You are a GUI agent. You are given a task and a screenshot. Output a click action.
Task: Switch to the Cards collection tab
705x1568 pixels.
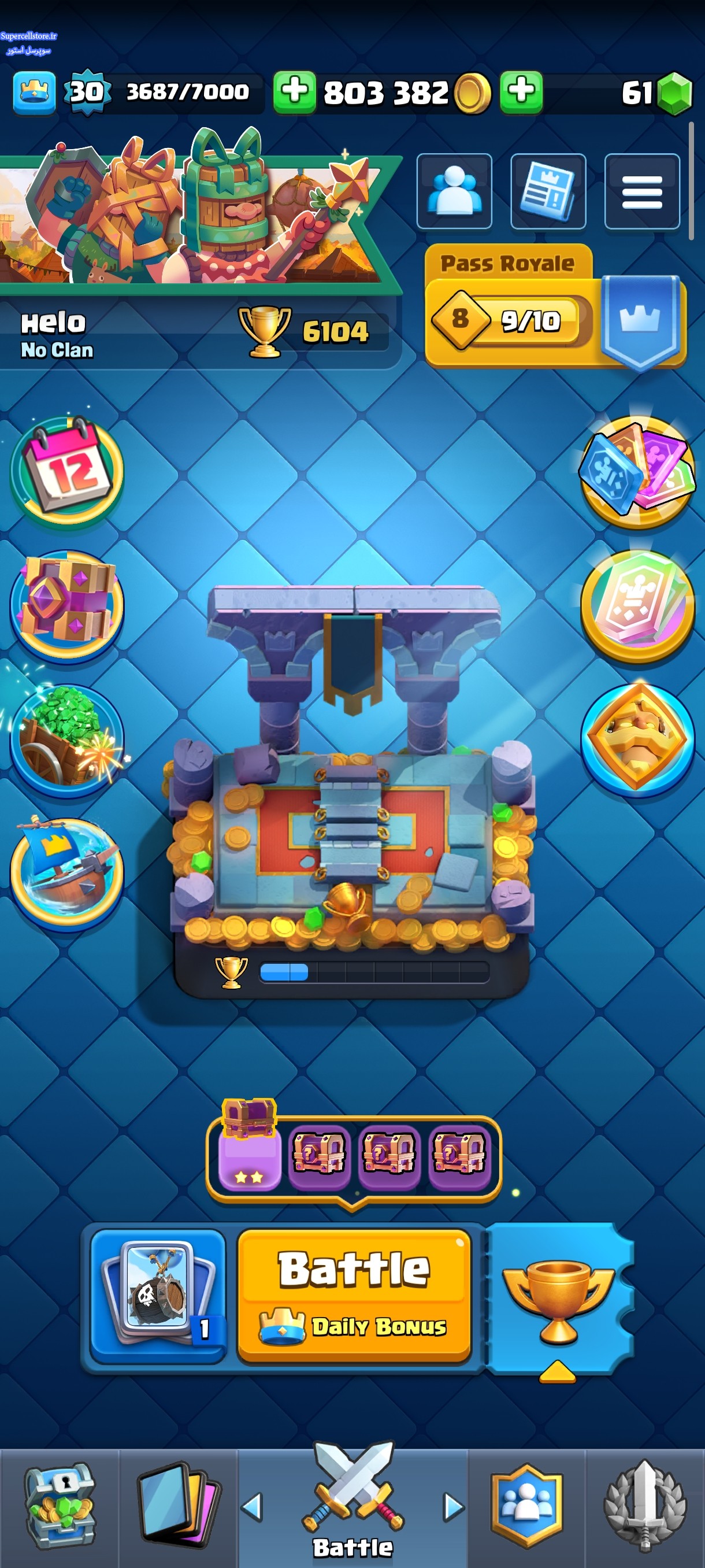tap(177, 1507)
